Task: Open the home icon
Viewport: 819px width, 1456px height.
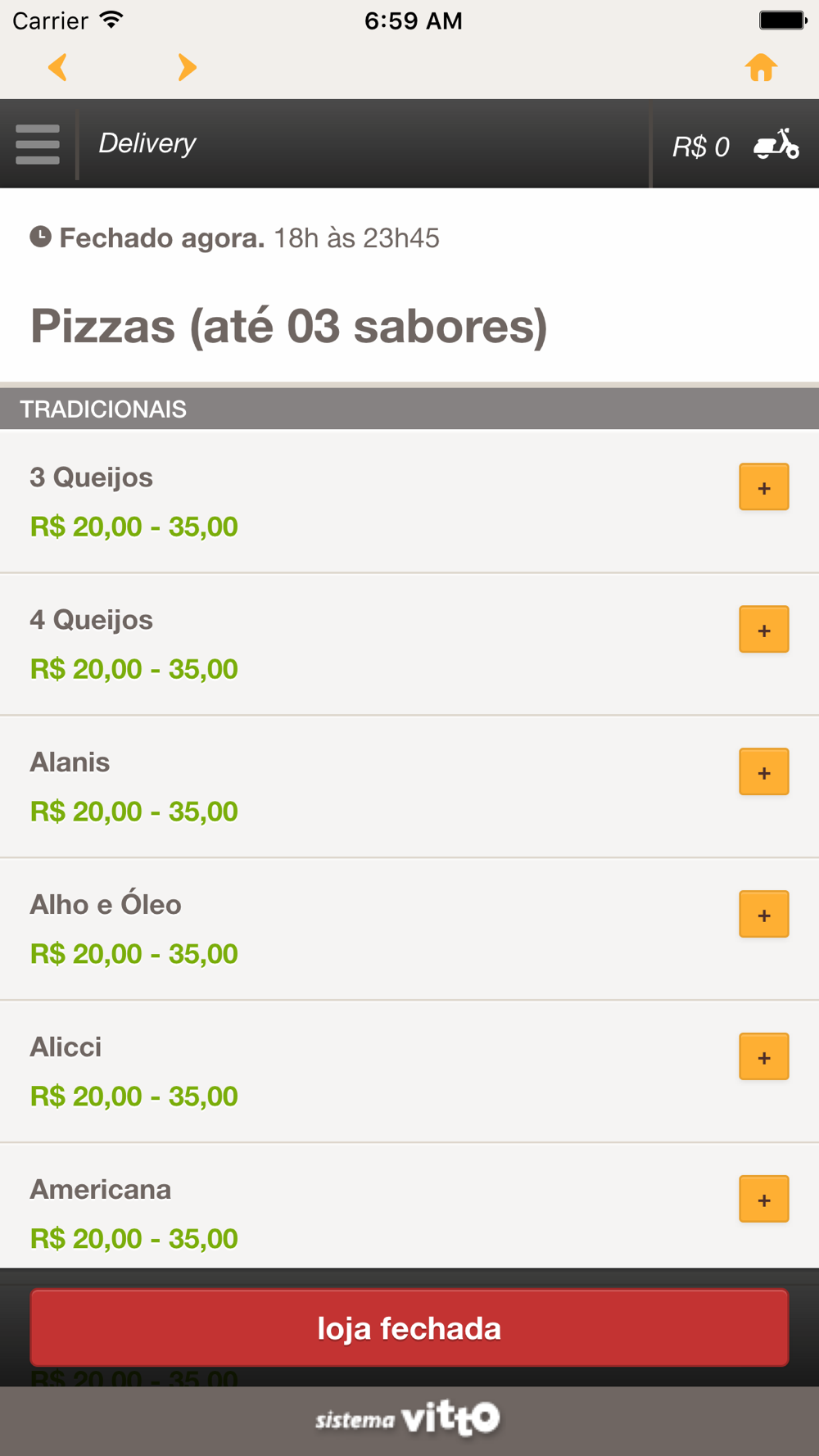Action: 761,67
